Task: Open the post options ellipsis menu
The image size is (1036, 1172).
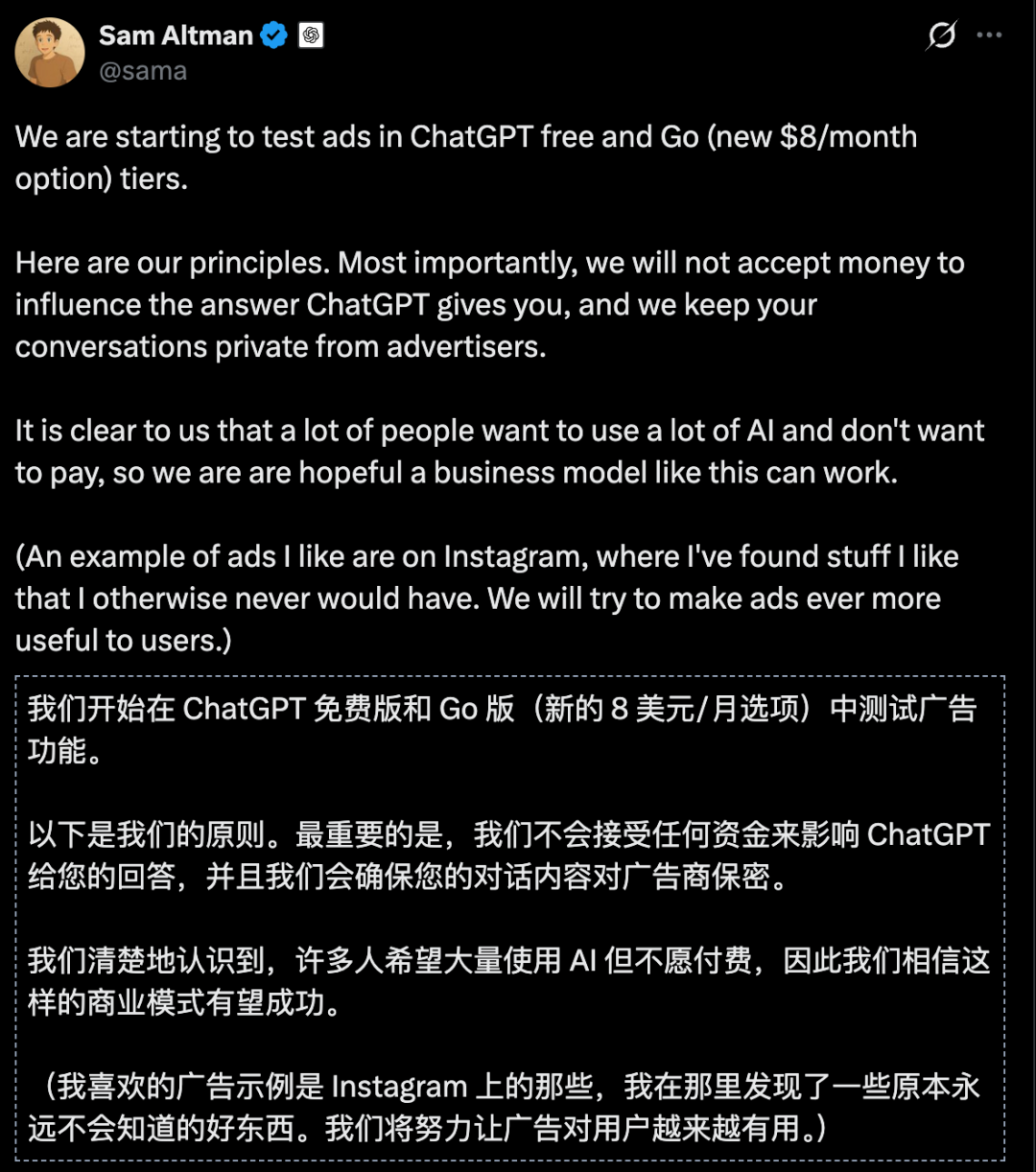Action: point(989,35)
